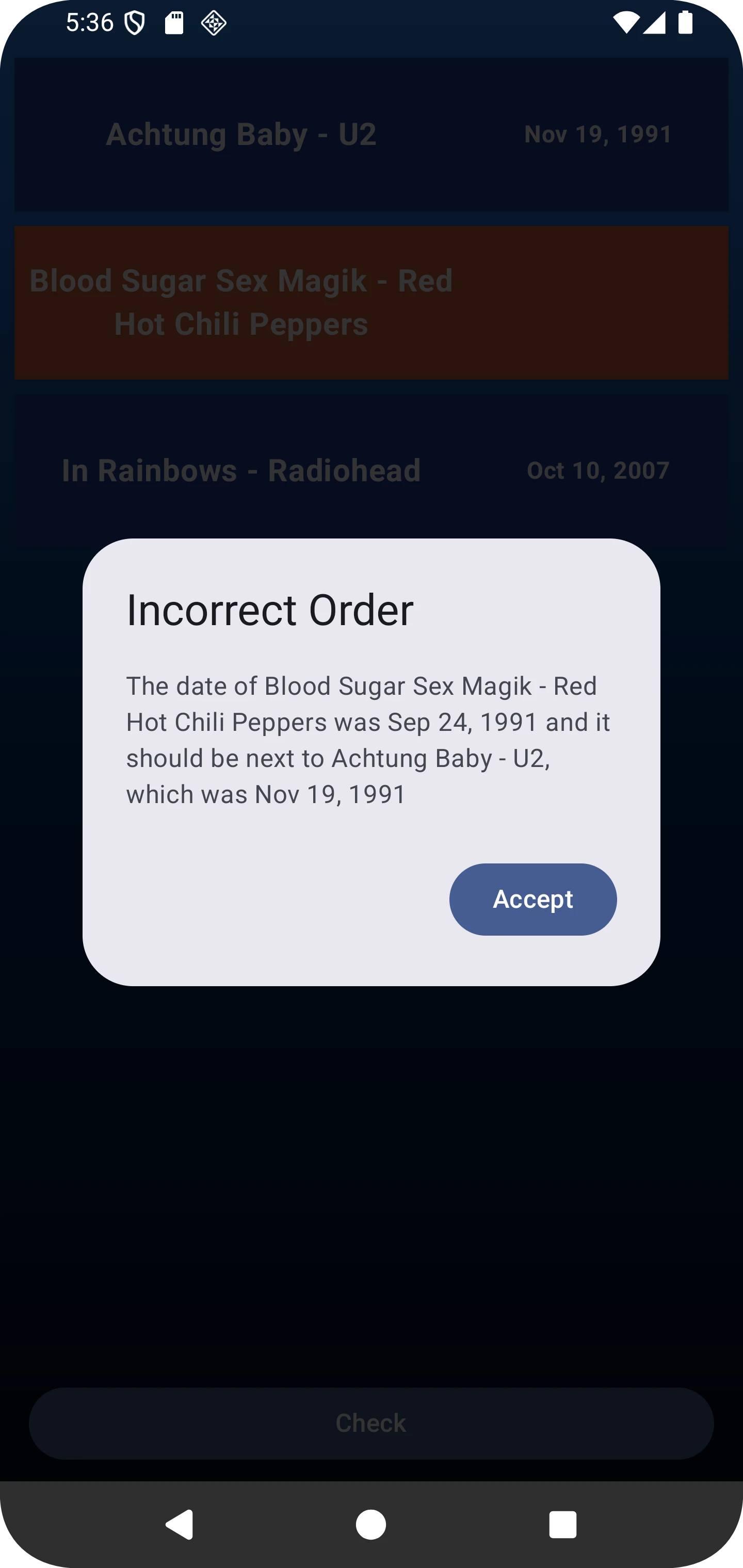The height and width of the screenshot is (1568, 743).
Task: Open the Recents navigation square
Action: (562, 1525)
